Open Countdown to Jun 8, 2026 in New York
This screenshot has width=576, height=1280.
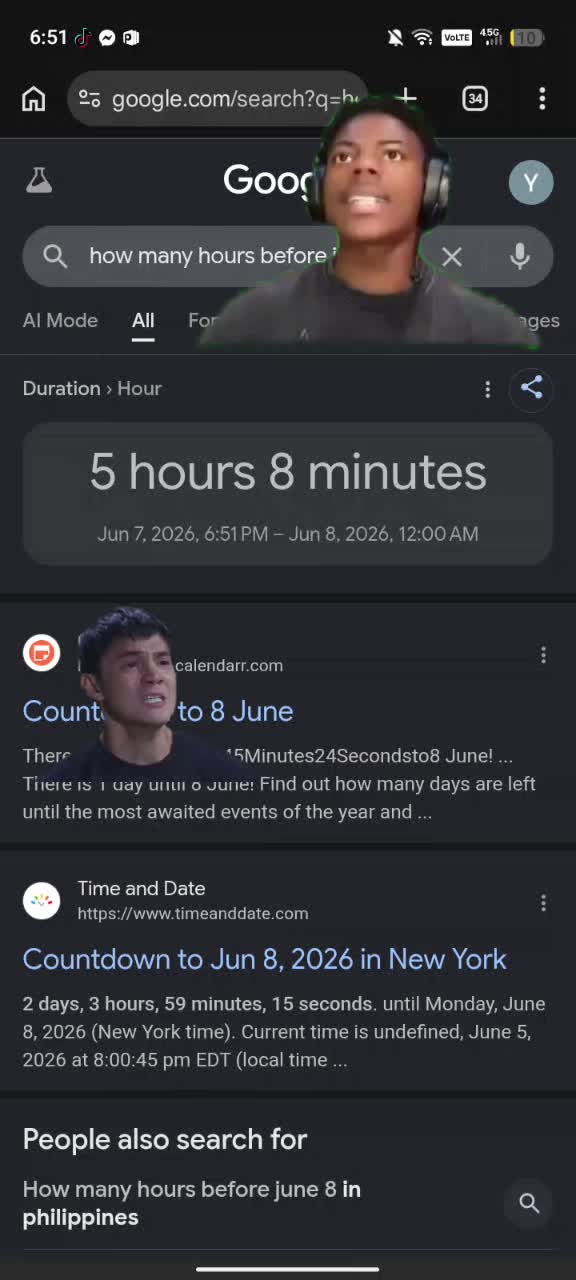(265, 959)
